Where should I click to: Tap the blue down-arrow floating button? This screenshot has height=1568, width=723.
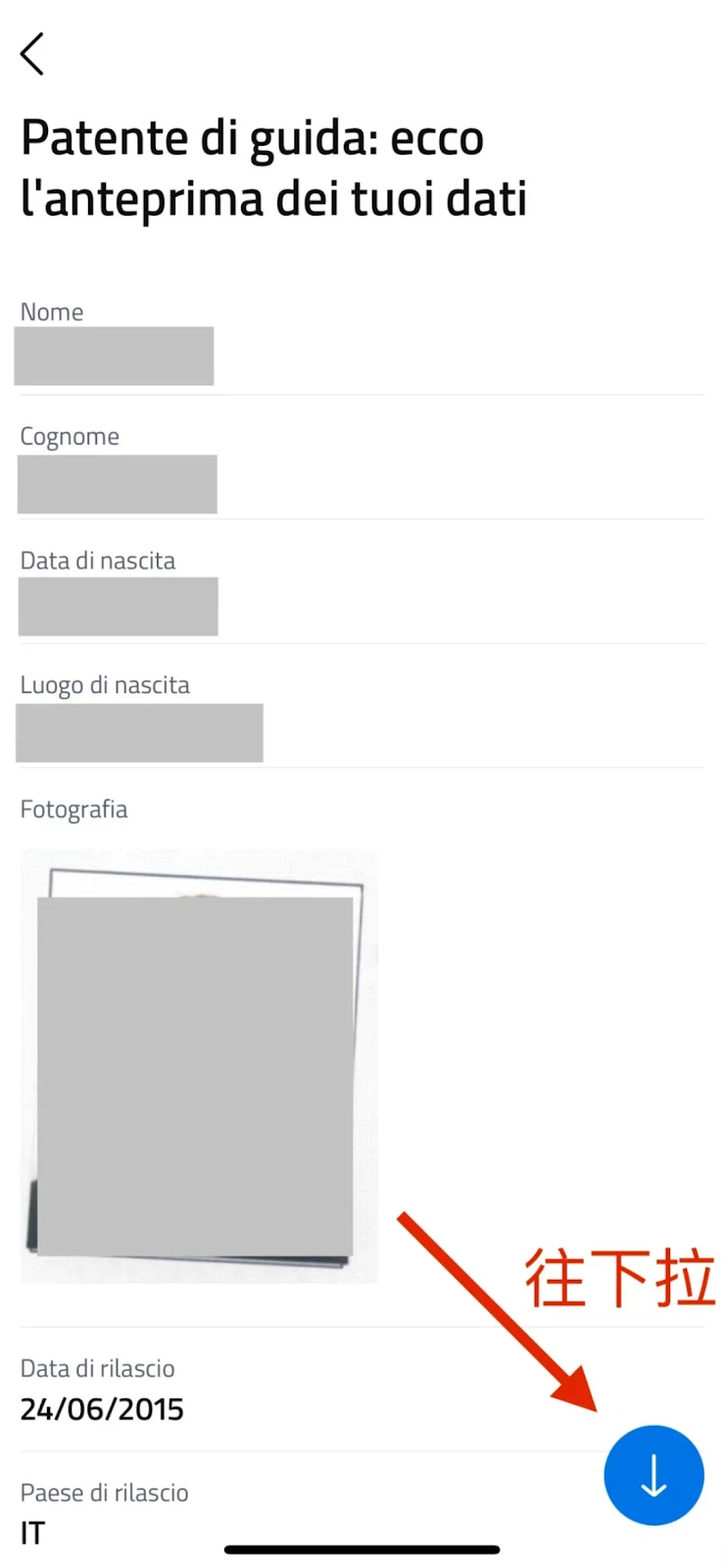click(x=653, y=1475)
